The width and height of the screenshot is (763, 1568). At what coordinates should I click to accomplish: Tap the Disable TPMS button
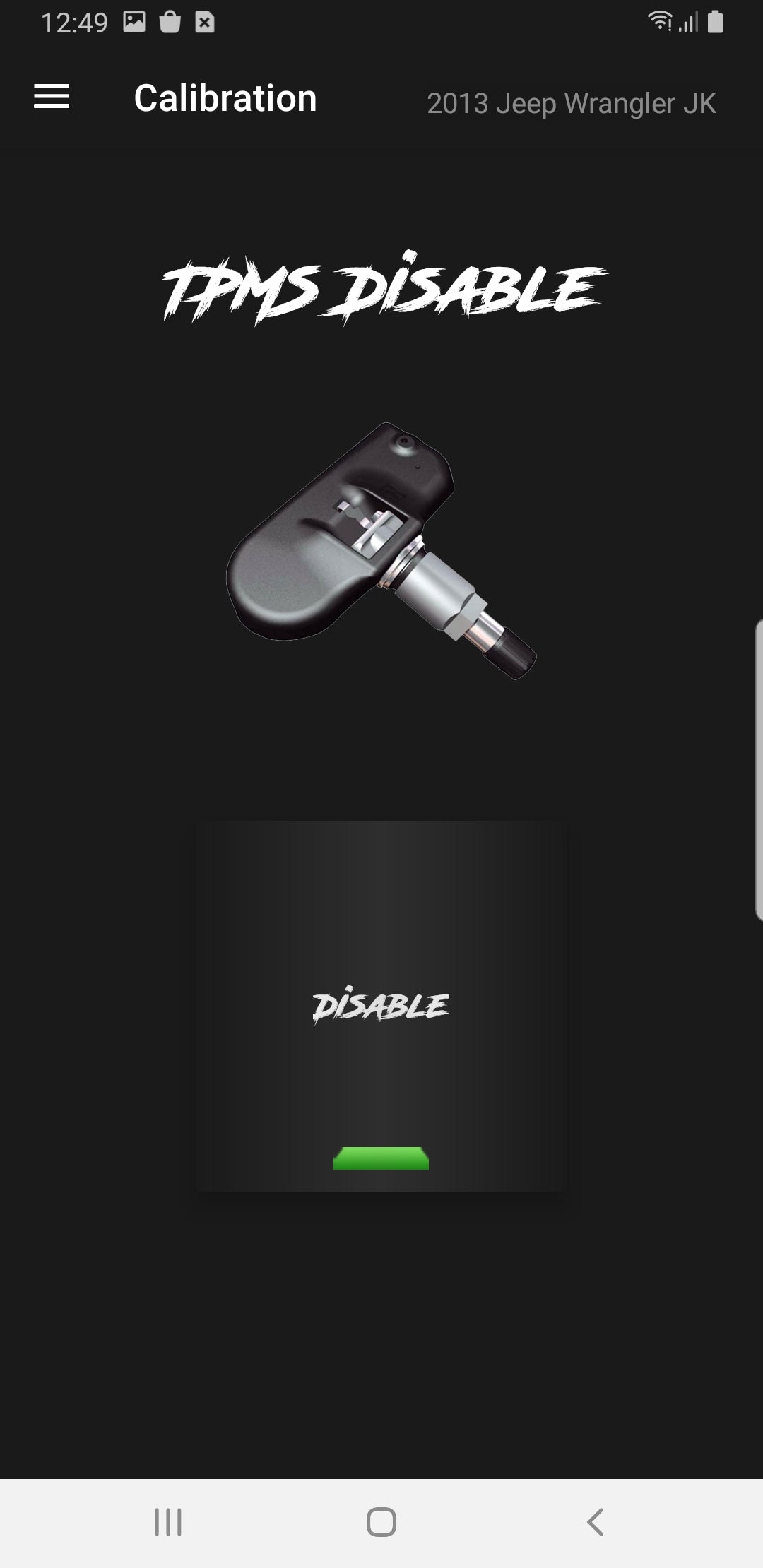381,1006
